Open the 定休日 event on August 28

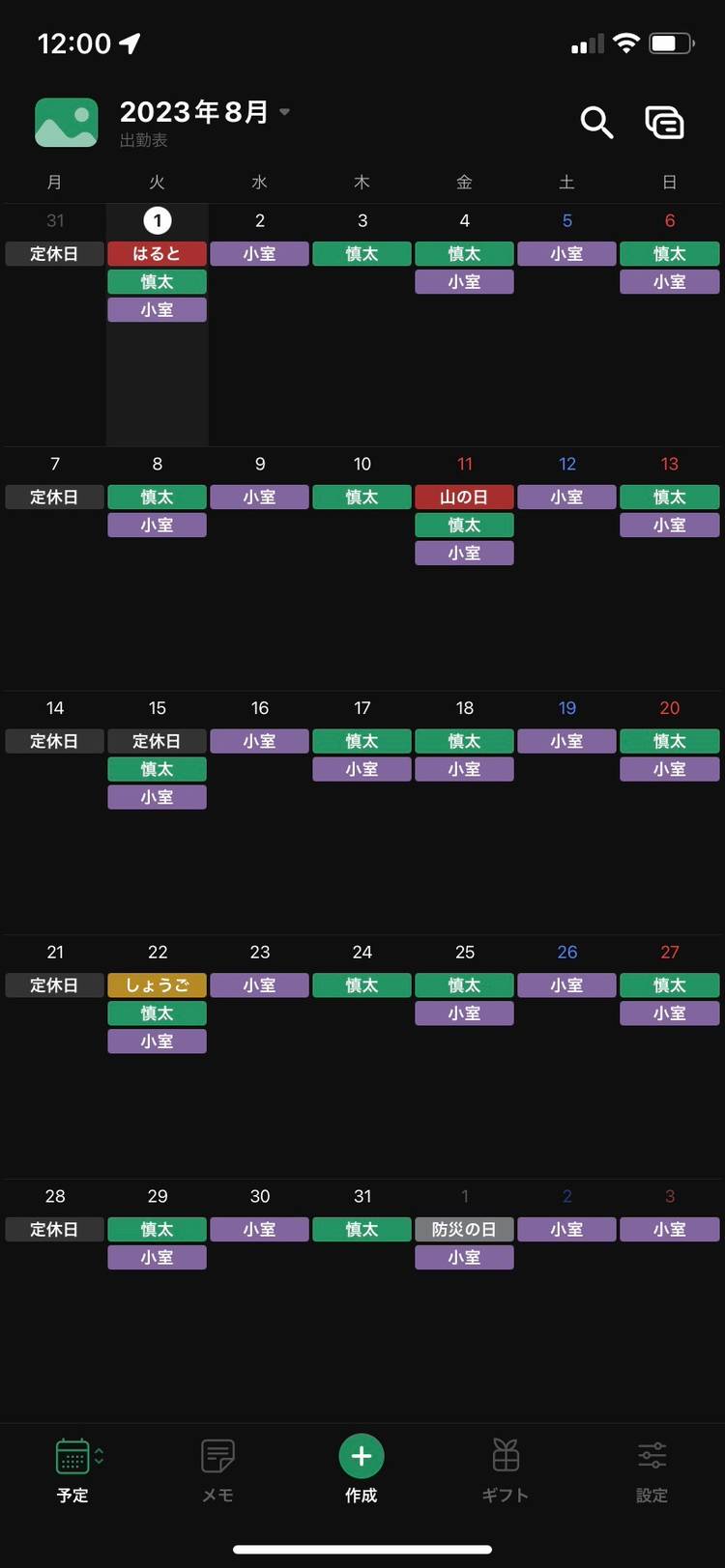click(54, 1230)
